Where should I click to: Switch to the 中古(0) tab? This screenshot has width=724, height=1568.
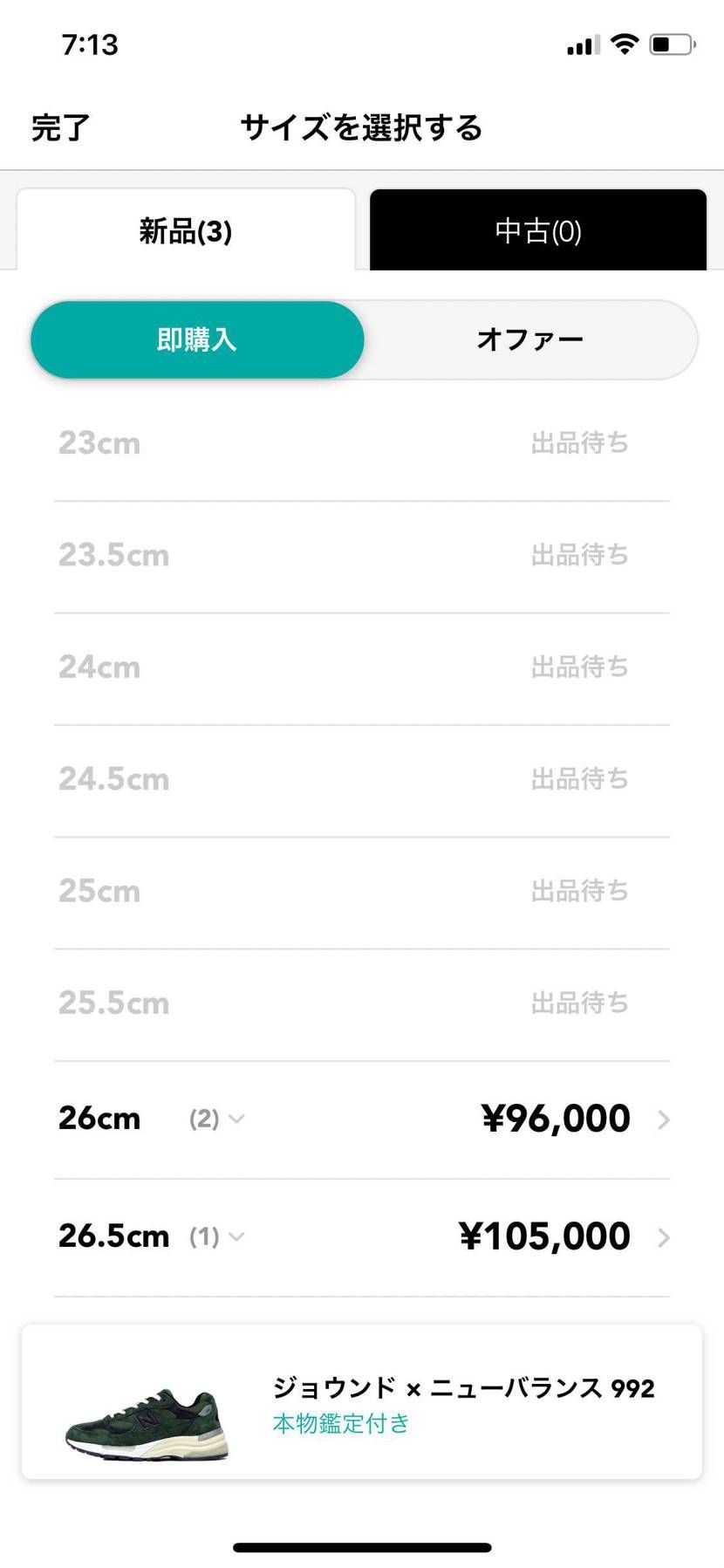pos(536,229)
